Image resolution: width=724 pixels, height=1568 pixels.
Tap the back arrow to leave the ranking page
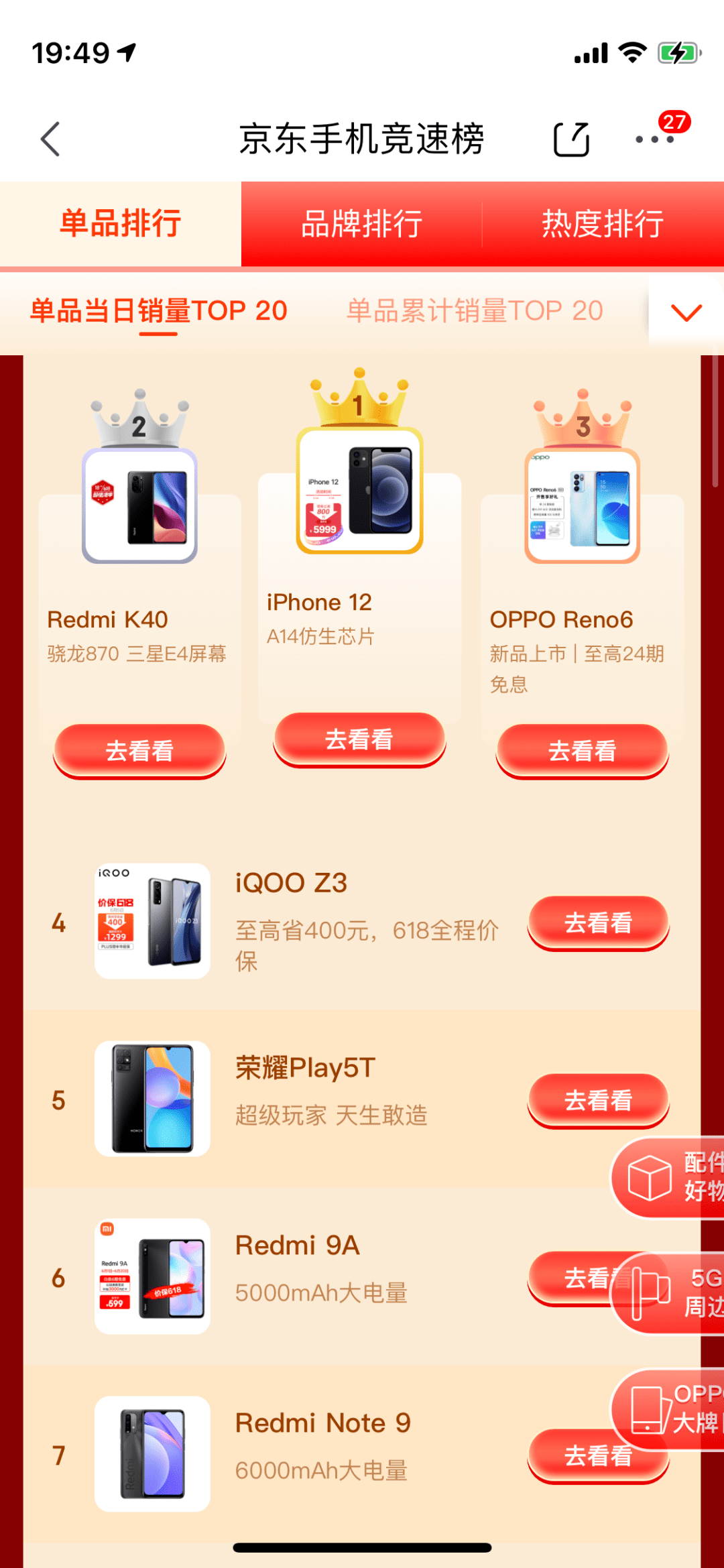pos(50,139)
